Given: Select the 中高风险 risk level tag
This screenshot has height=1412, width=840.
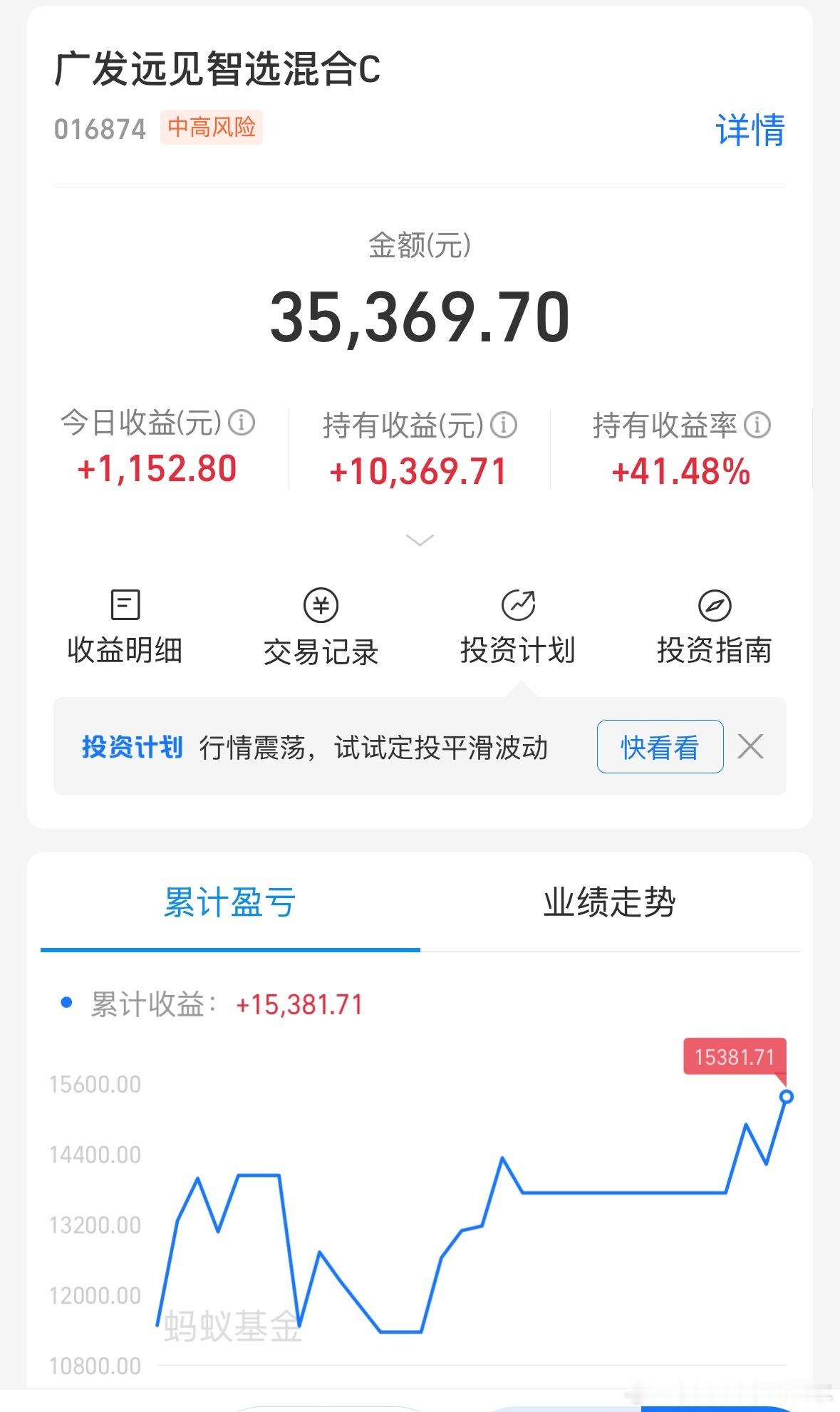Looking at the screenshot, I should [212, 128].
